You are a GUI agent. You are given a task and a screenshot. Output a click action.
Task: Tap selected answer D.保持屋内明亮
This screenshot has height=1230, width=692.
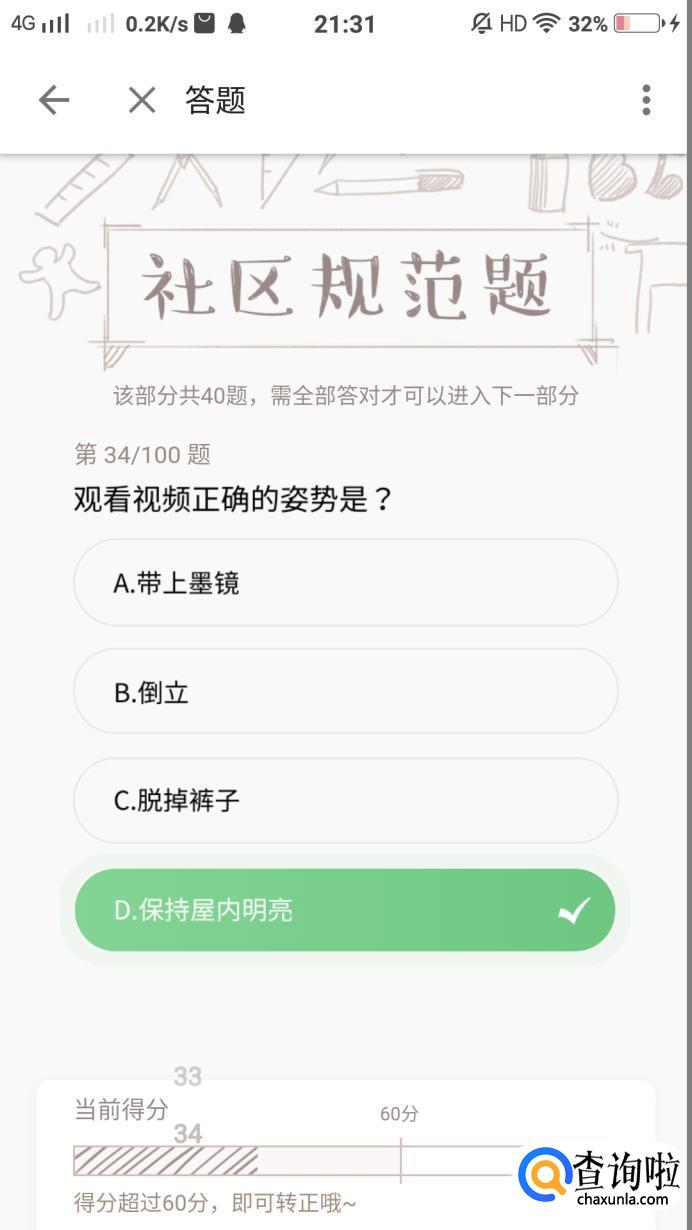click(x=345, y=910)
